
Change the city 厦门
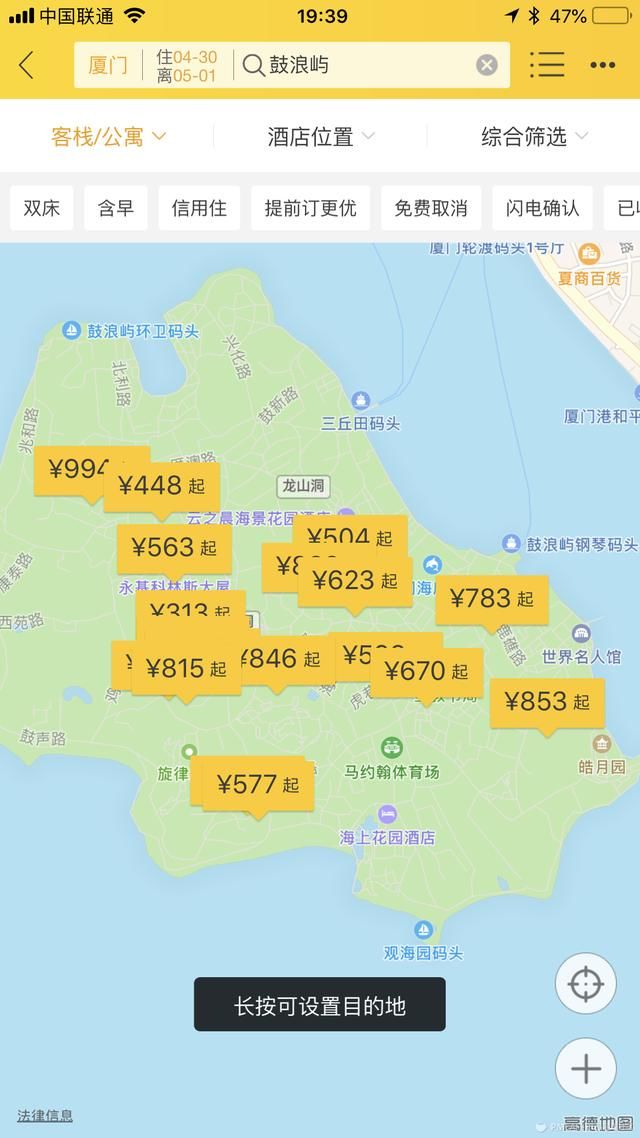(x=107, y=66)
